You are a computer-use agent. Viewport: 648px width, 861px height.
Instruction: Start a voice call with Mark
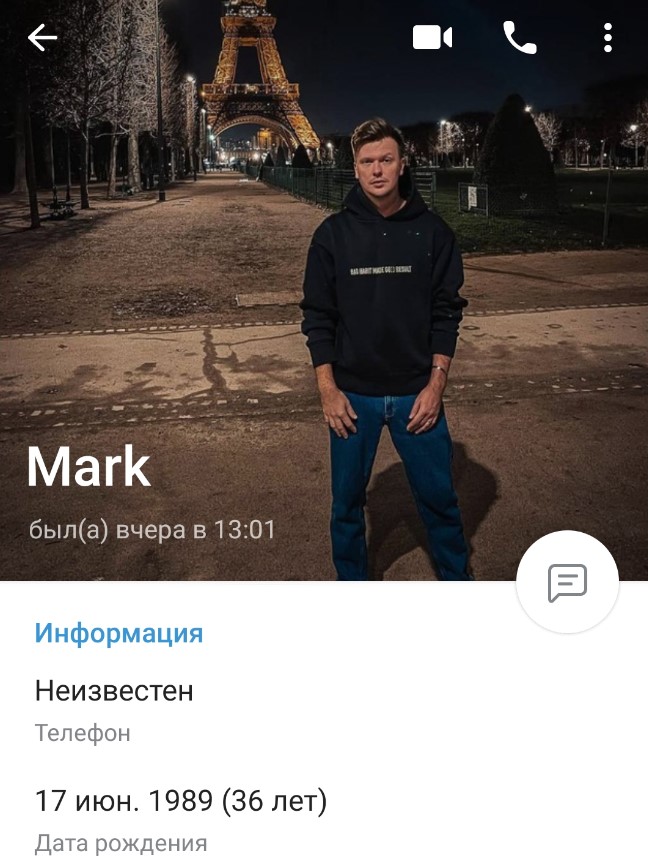519,38
